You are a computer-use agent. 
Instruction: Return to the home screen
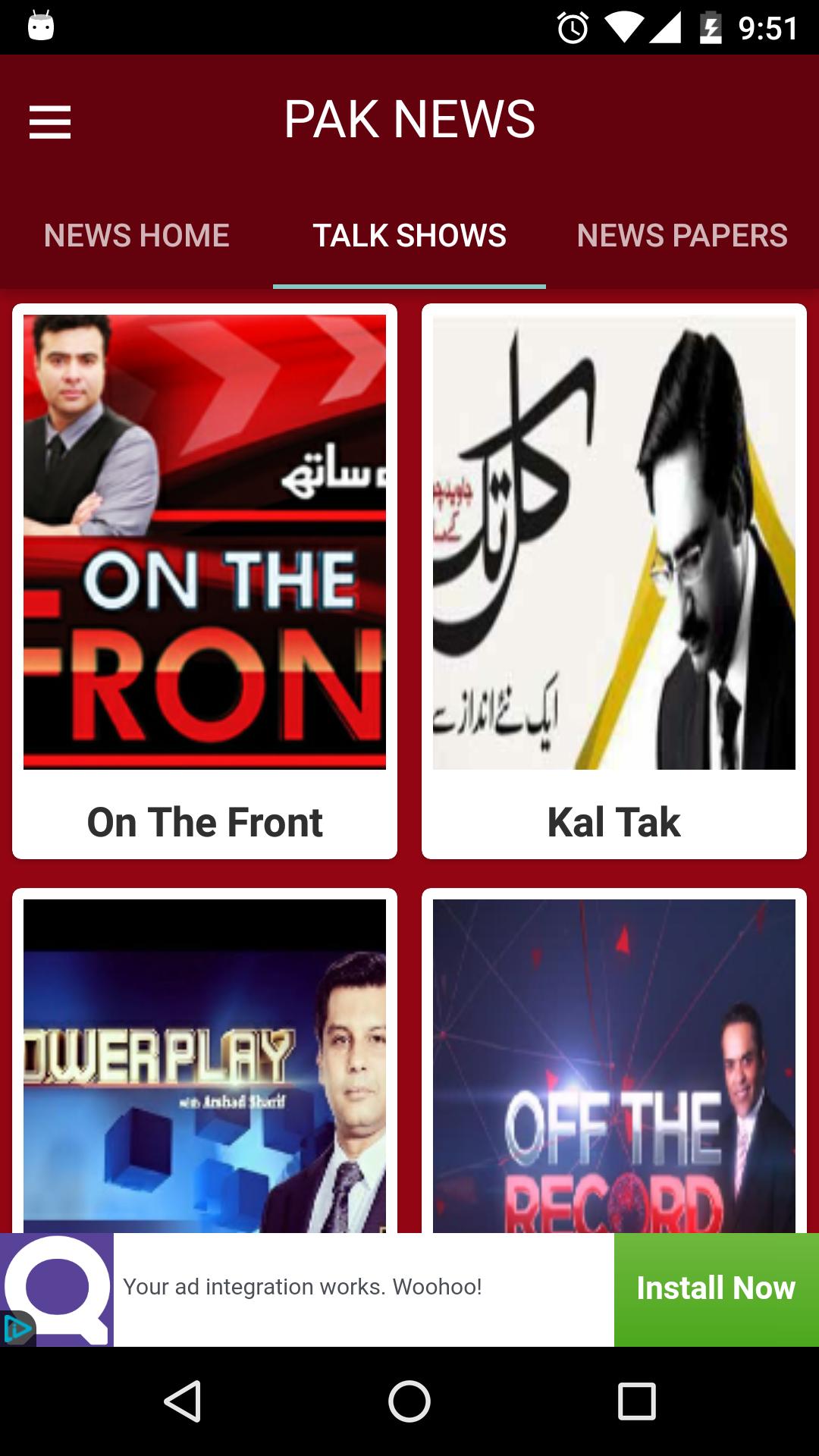(409, 1400)
